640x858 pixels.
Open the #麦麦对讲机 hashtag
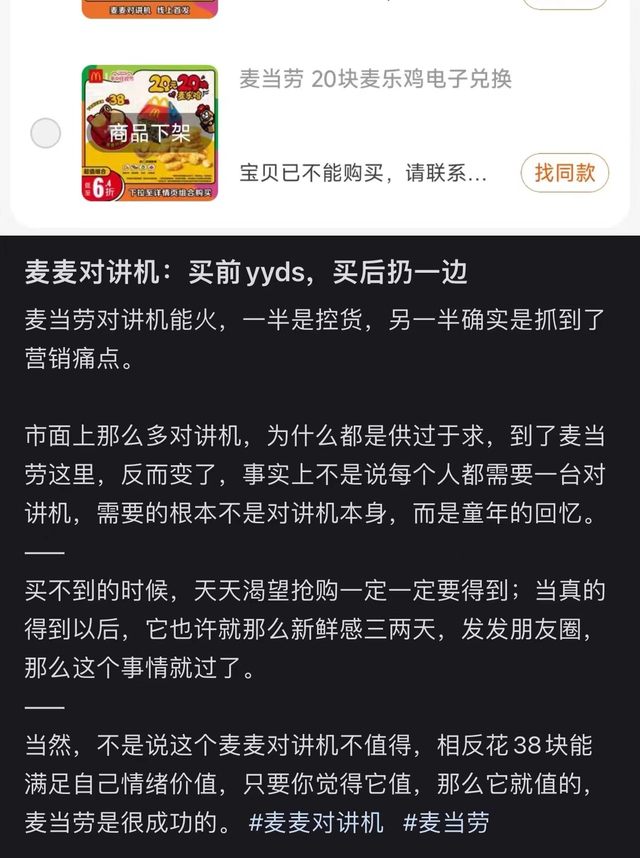tap(316, 823)
